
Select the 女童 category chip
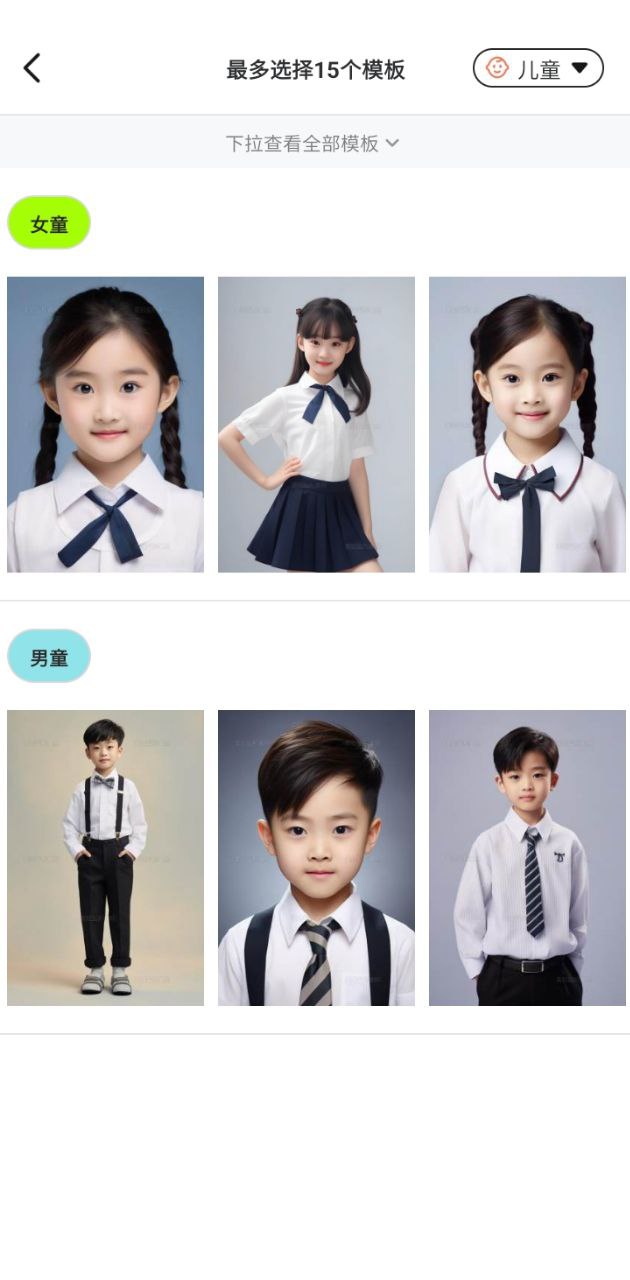tap(49, 223)
